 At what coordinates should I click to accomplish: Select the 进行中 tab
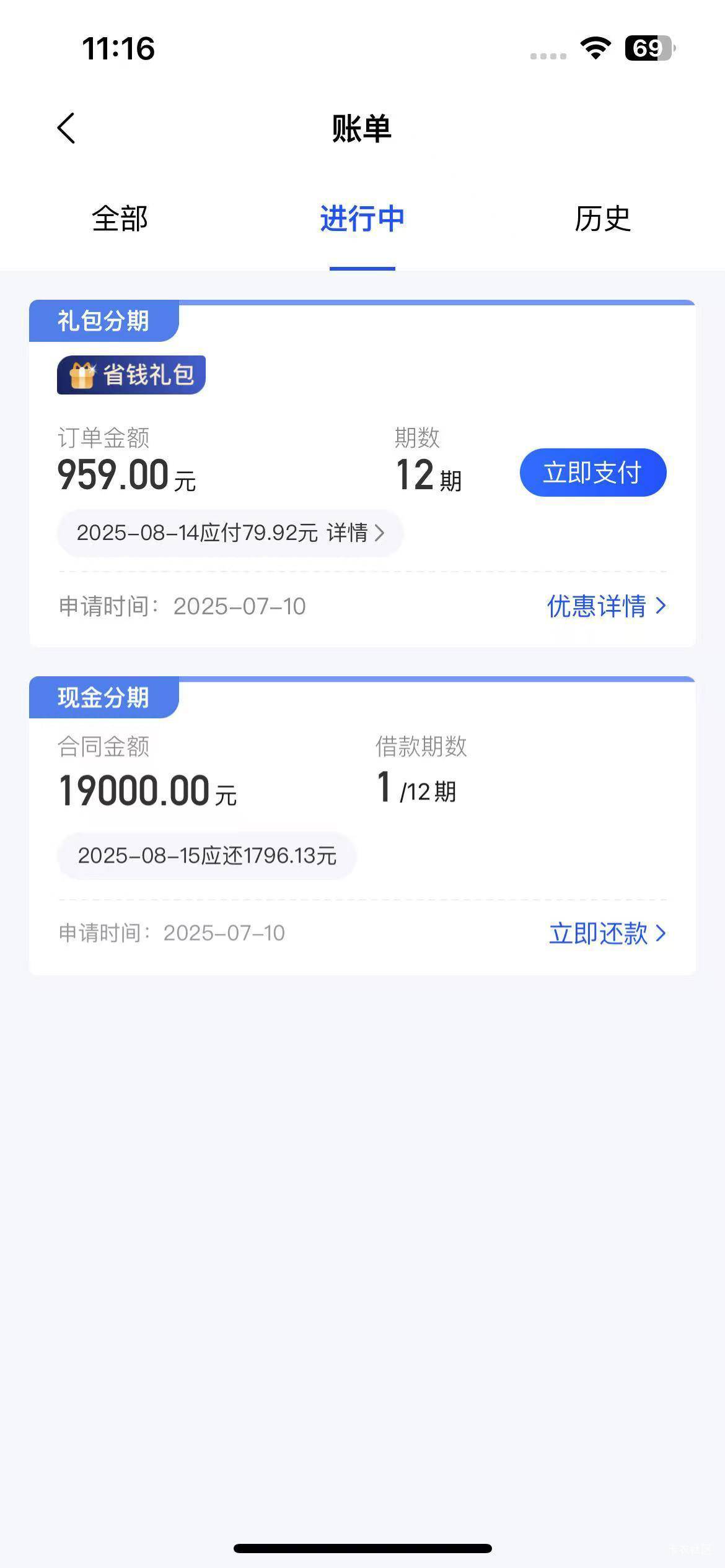[x=362, y=219]
